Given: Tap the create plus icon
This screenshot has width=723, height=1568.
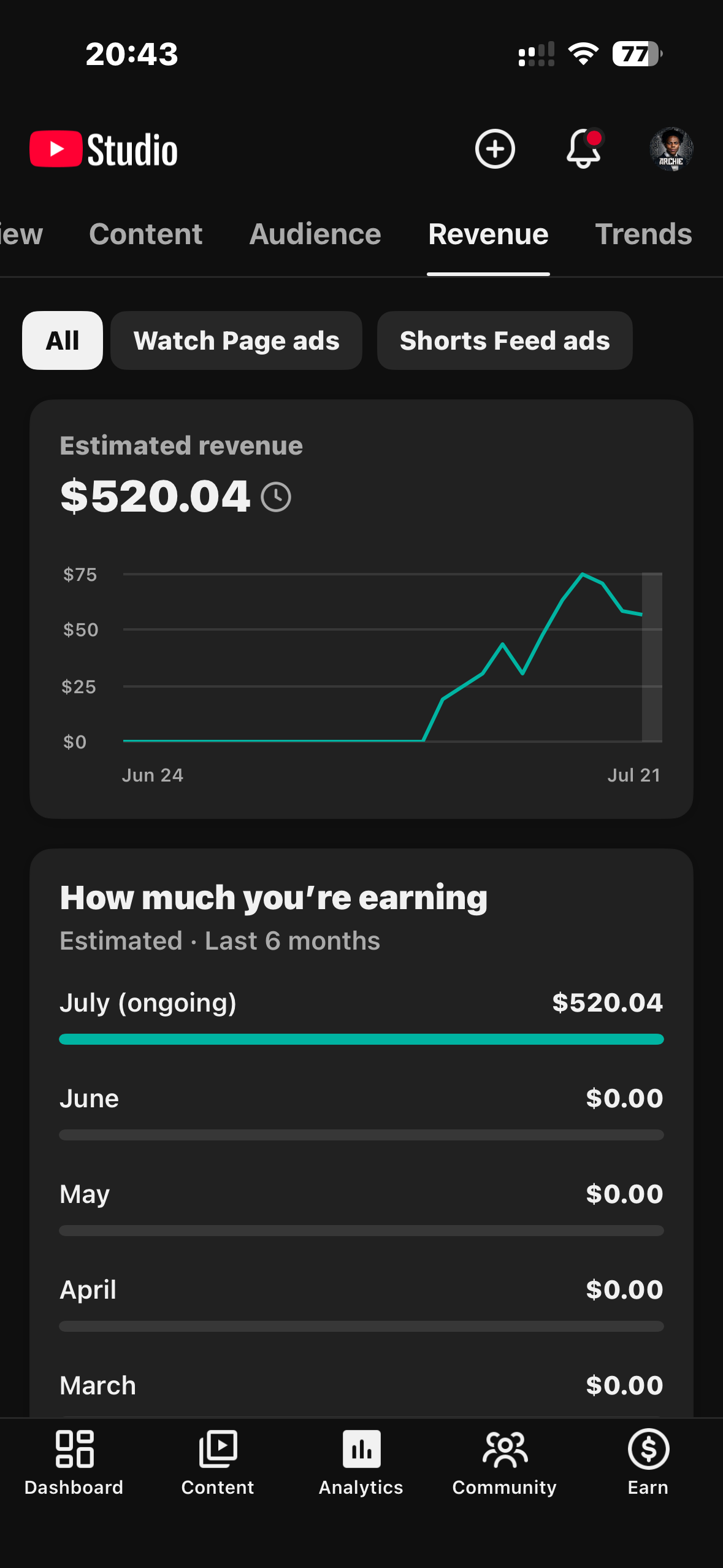Looking at the screenshot, I should click(495, 149).
